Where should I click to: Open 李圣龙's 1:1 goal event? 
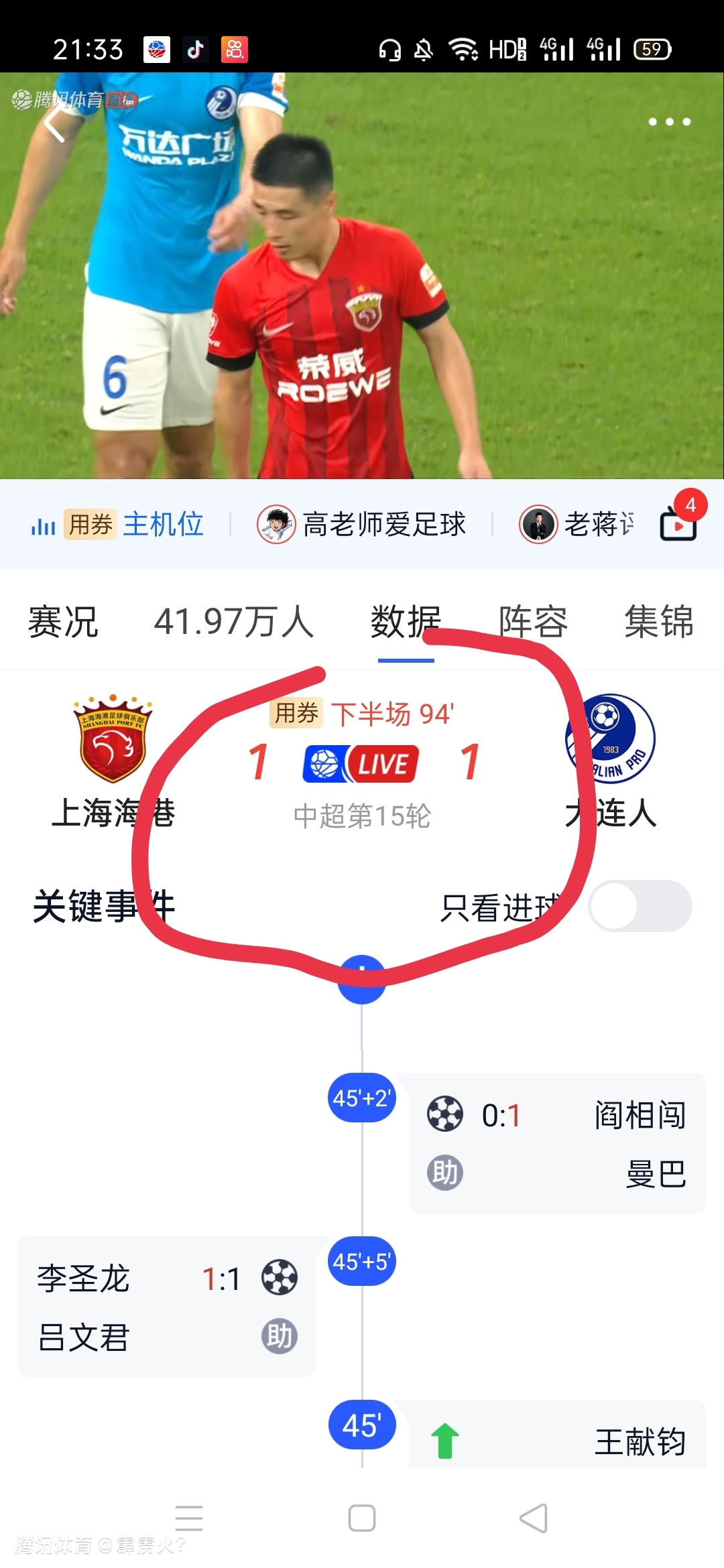[x=167, y=1307]
